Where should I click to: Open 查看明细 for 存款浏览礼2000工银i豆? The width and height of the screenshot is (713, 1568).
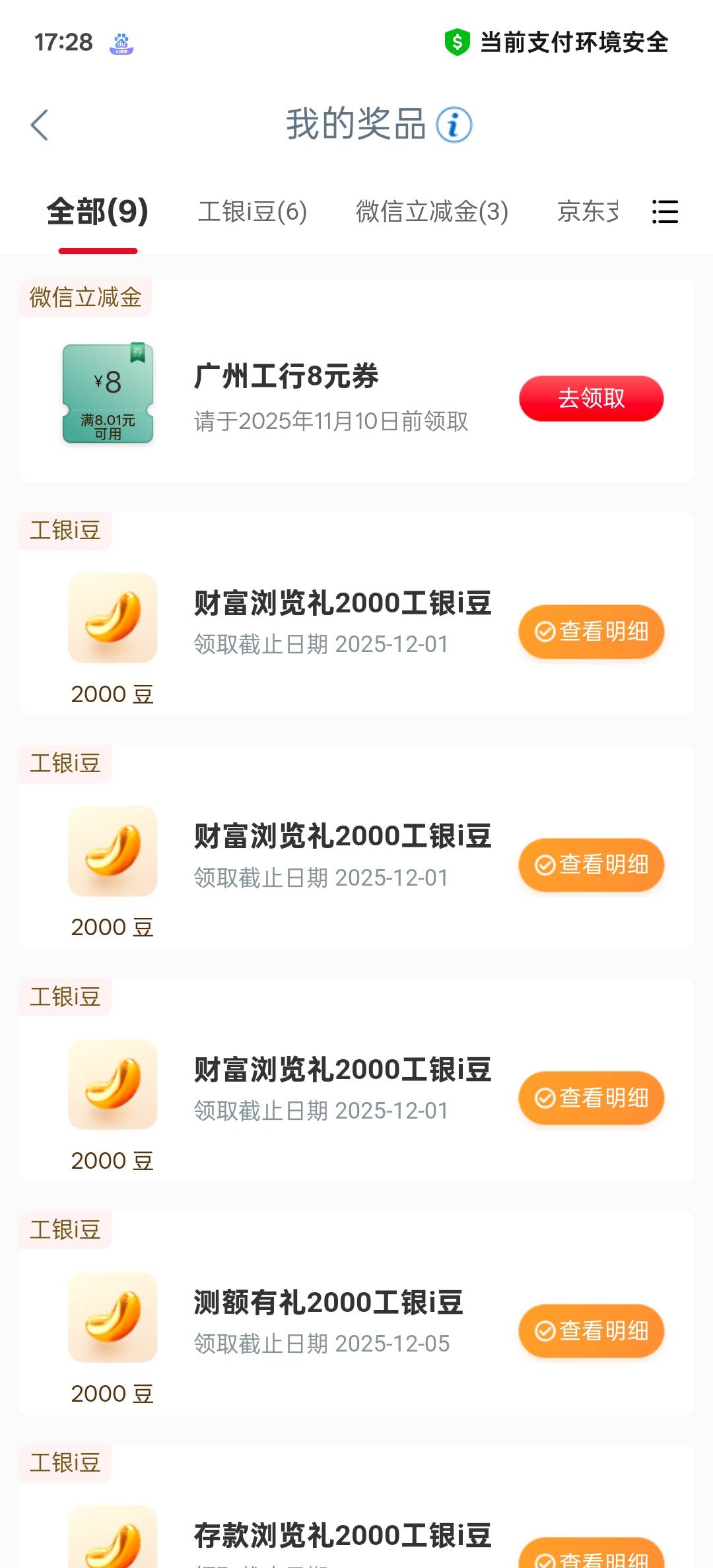591,1557
